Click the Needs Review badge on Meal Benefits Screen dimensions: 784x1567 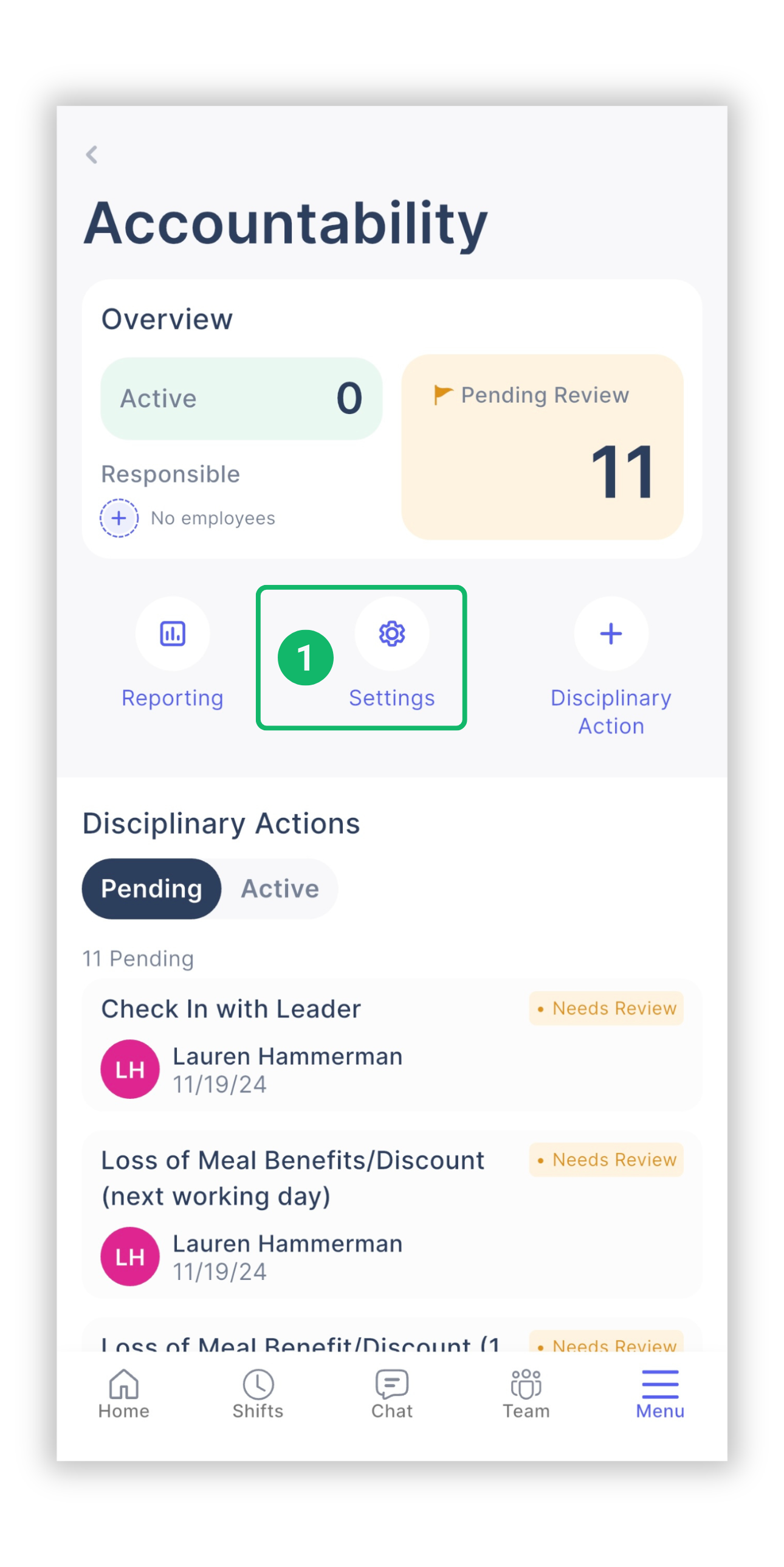(607, 1160)
